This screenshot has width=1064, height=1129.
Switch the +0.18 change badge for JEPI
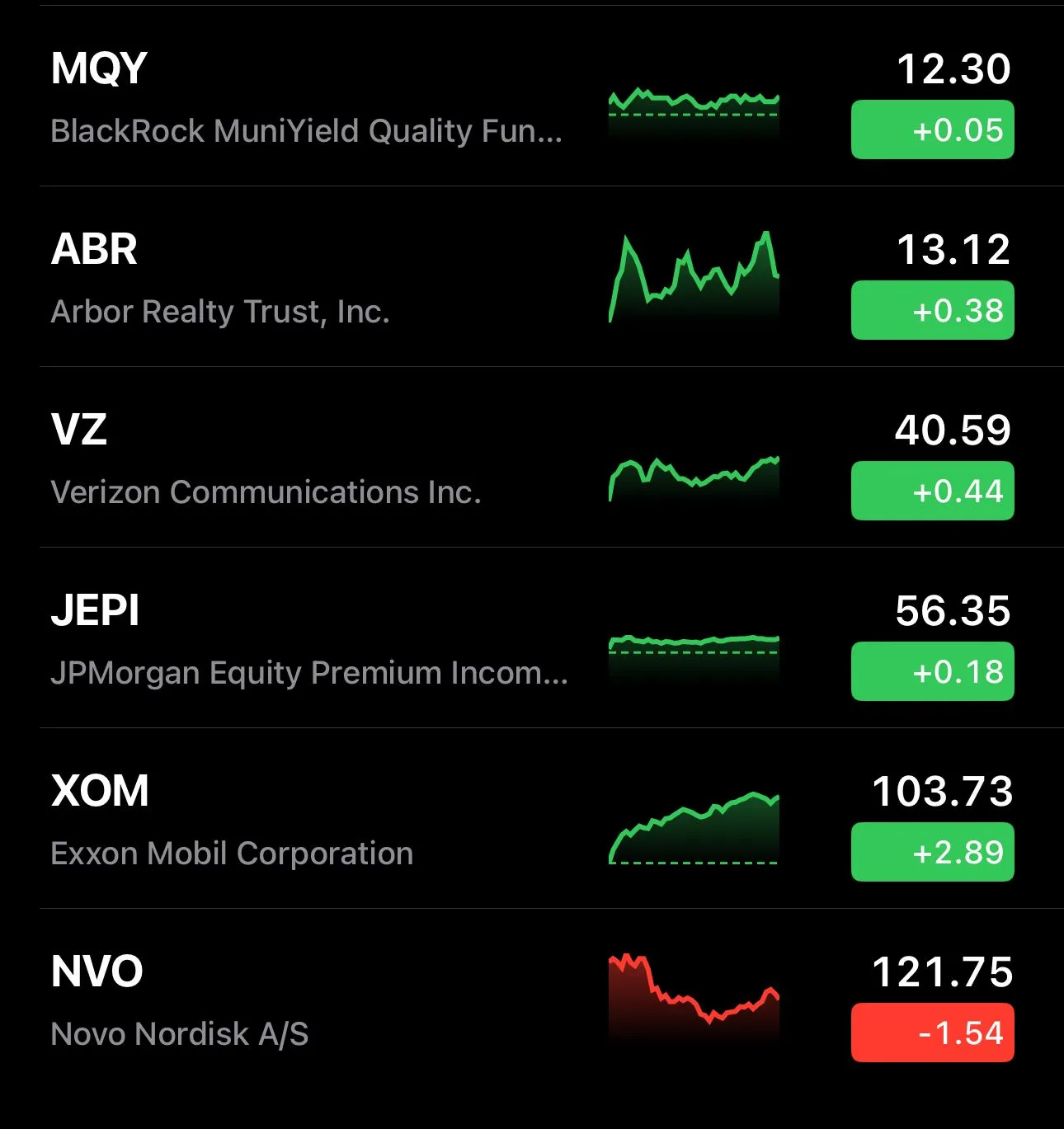(932, 671)
